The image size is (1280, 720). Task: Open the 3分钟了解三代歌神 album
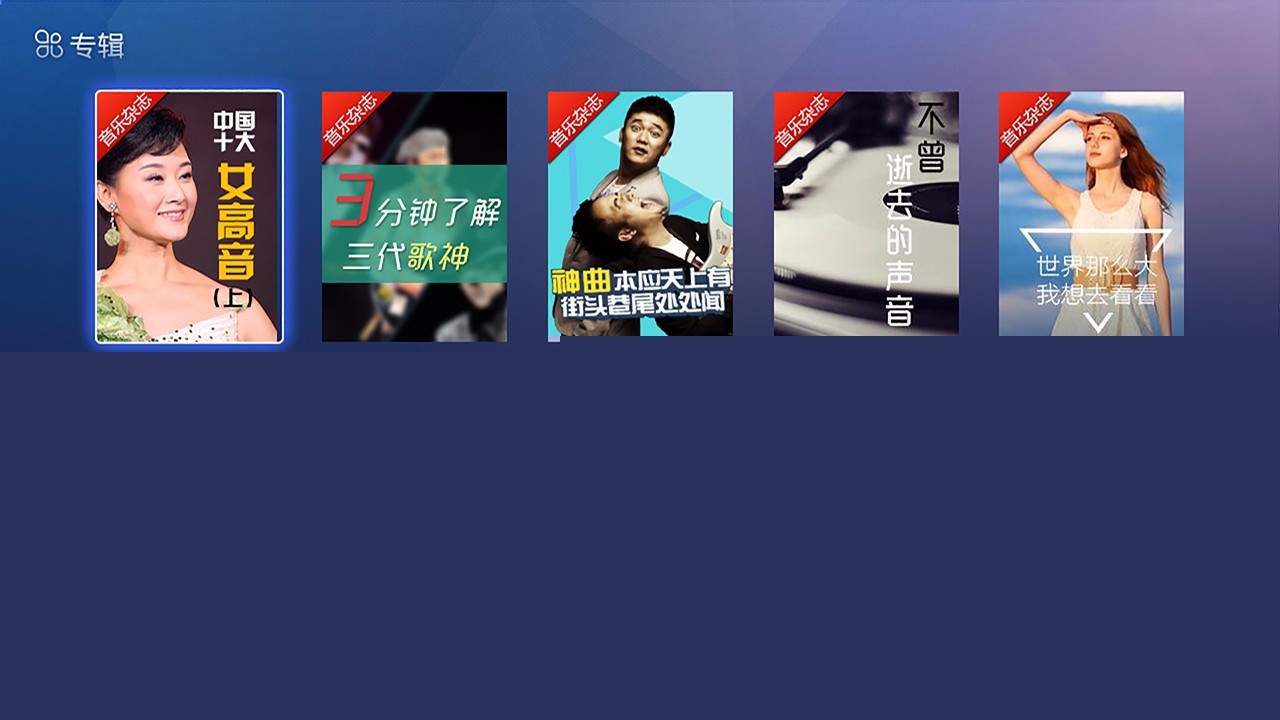[x=414, y=217]
